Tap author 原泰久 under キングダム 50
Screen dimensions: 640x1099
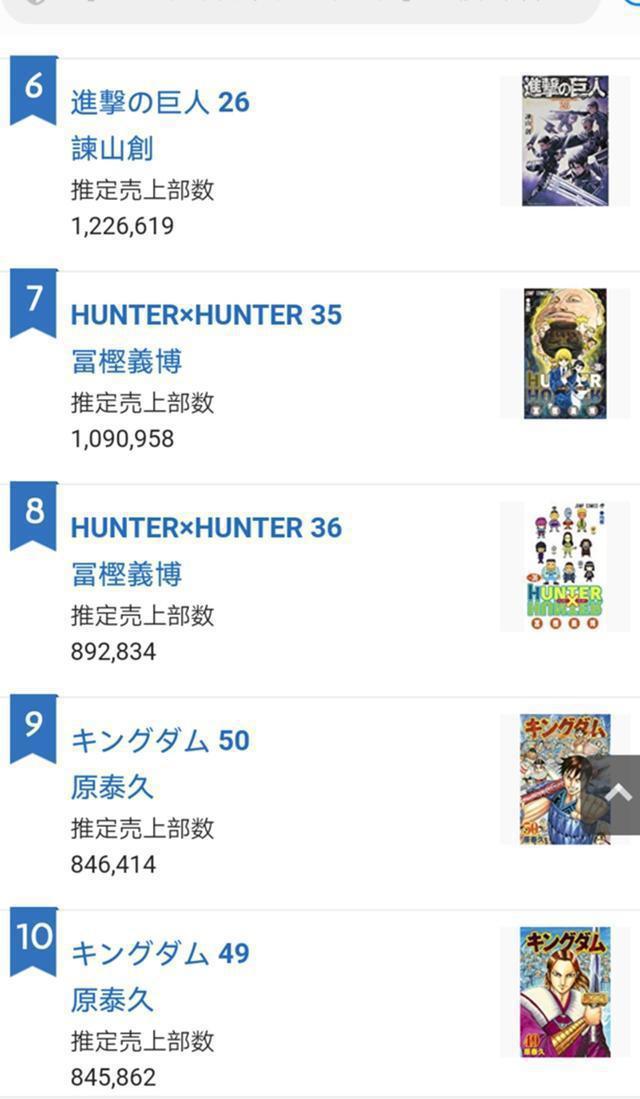(112, 787)
